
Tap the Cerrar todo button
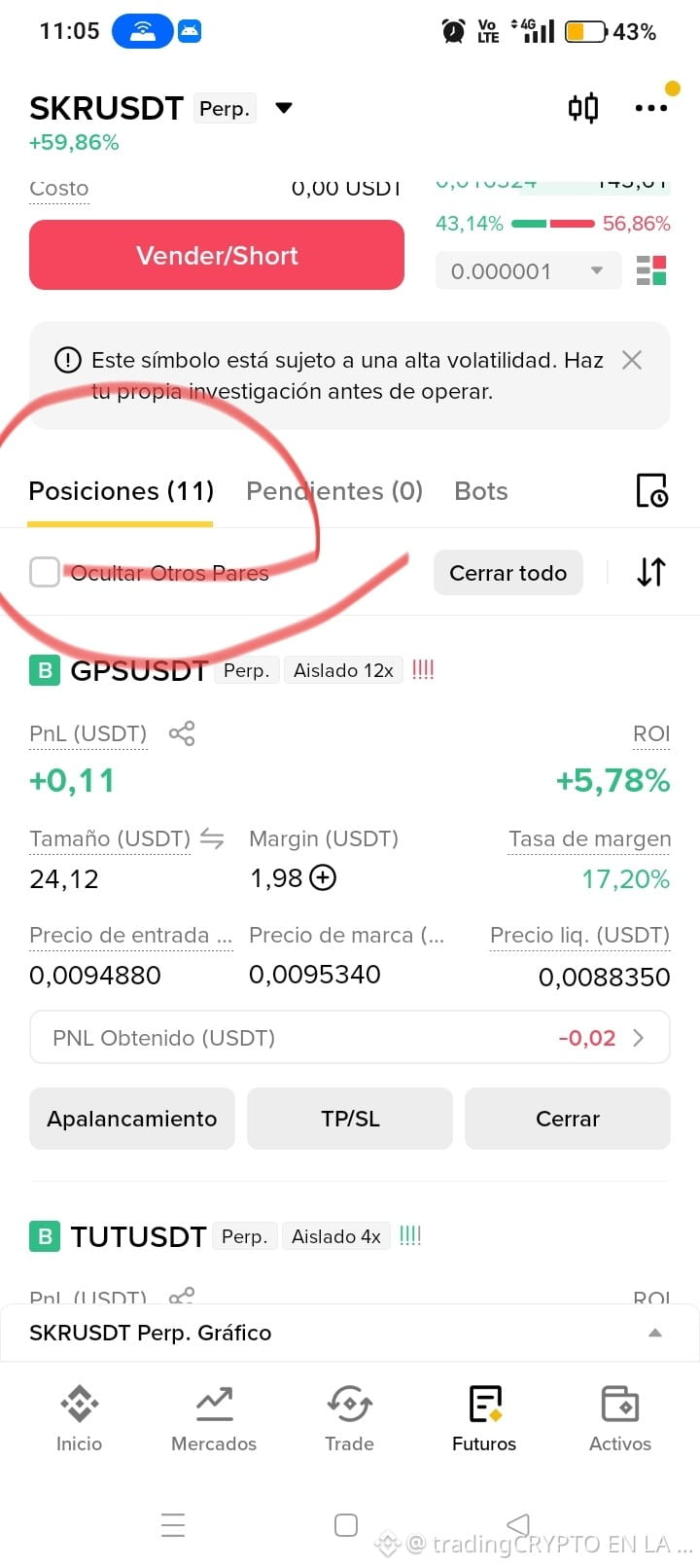(x=507, y=573)
